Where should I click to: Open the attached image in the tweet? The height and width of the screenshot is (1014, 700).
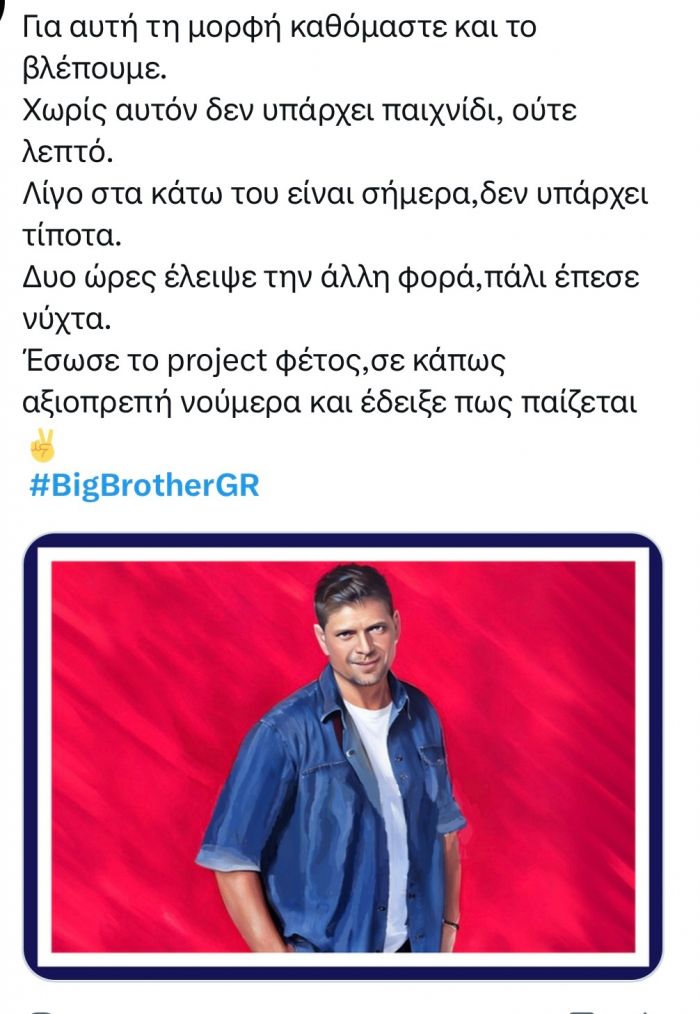343,756
